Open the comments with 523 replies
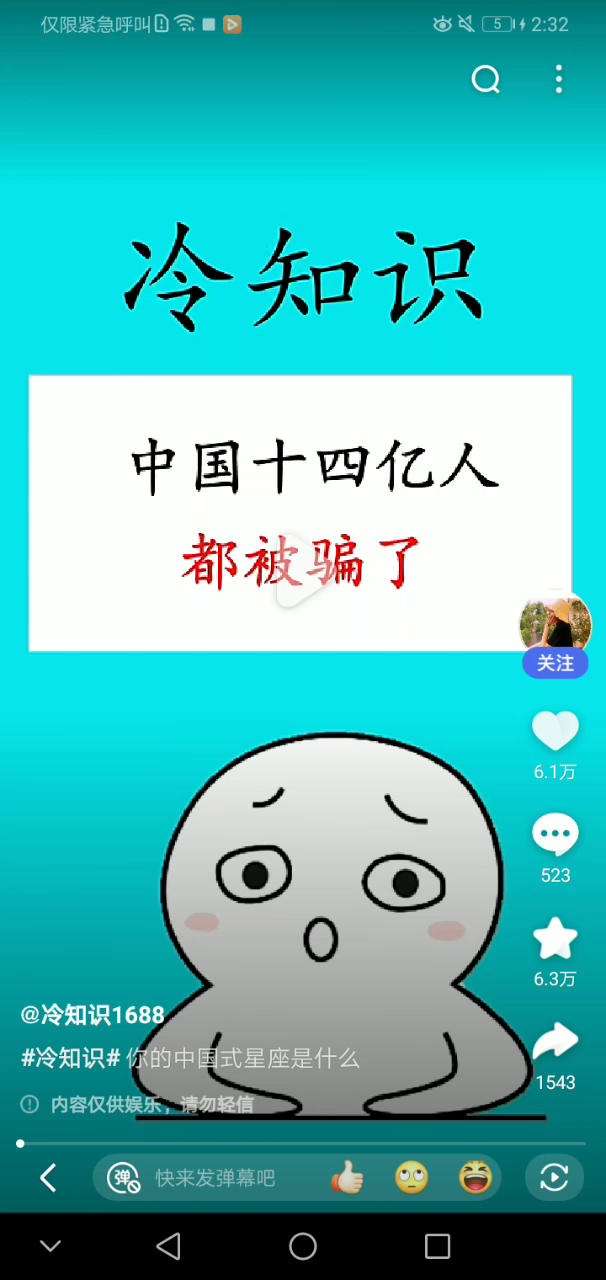606x1280 pixels. 555,835
